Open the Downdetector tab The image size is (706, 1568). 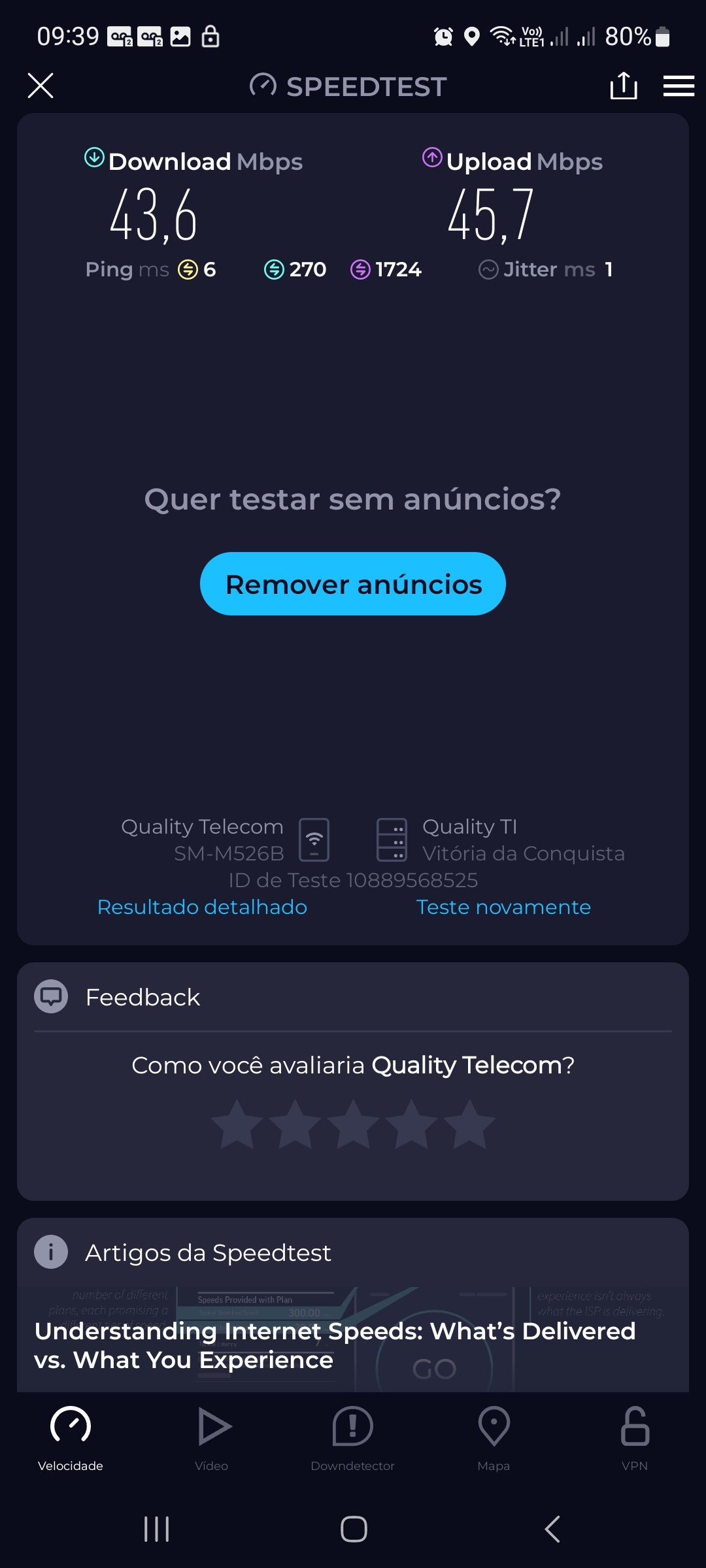[x=353, y=1438]
